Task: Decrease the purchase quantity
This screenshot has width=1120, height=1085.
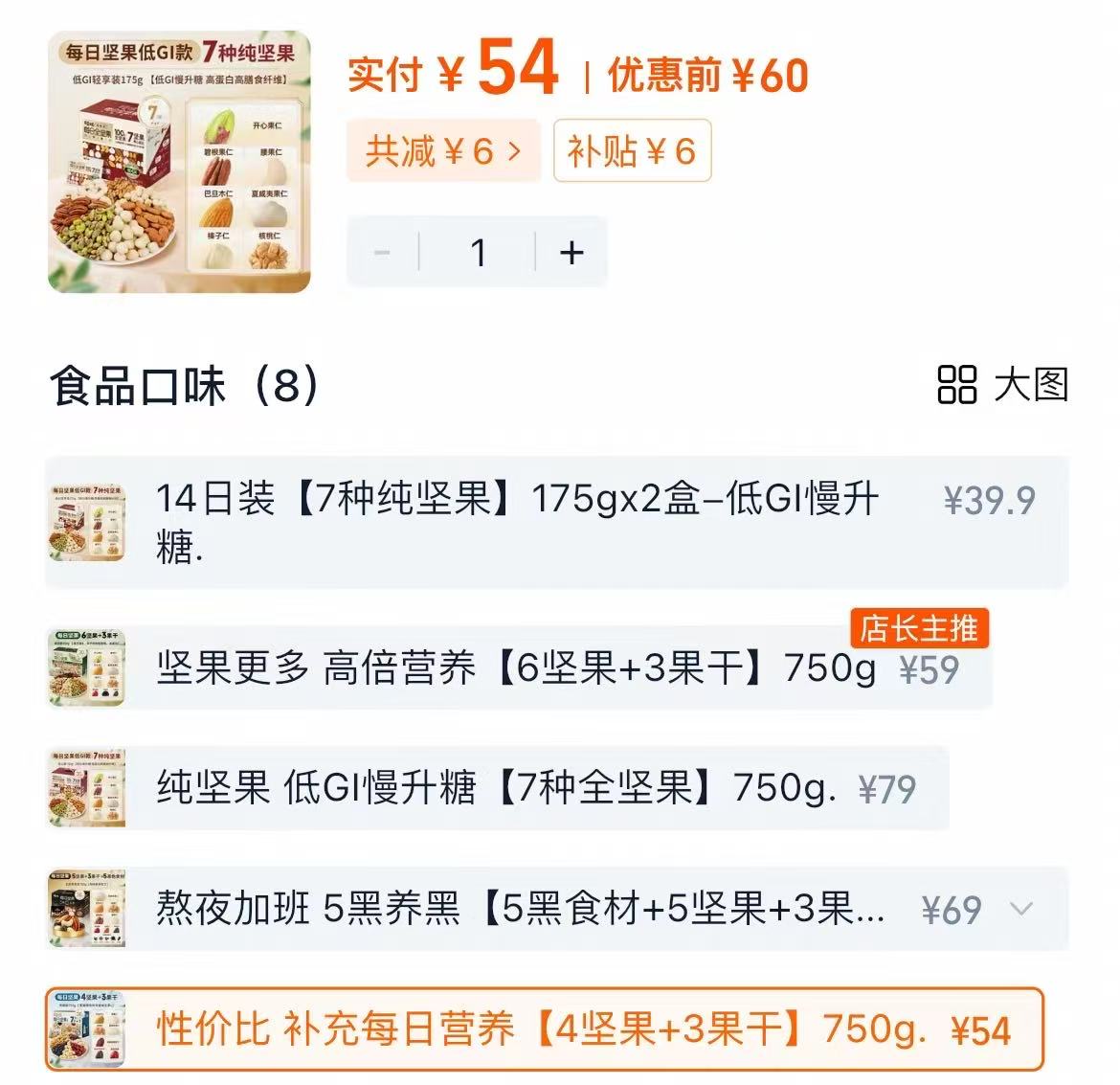Action: coord(382,253)
